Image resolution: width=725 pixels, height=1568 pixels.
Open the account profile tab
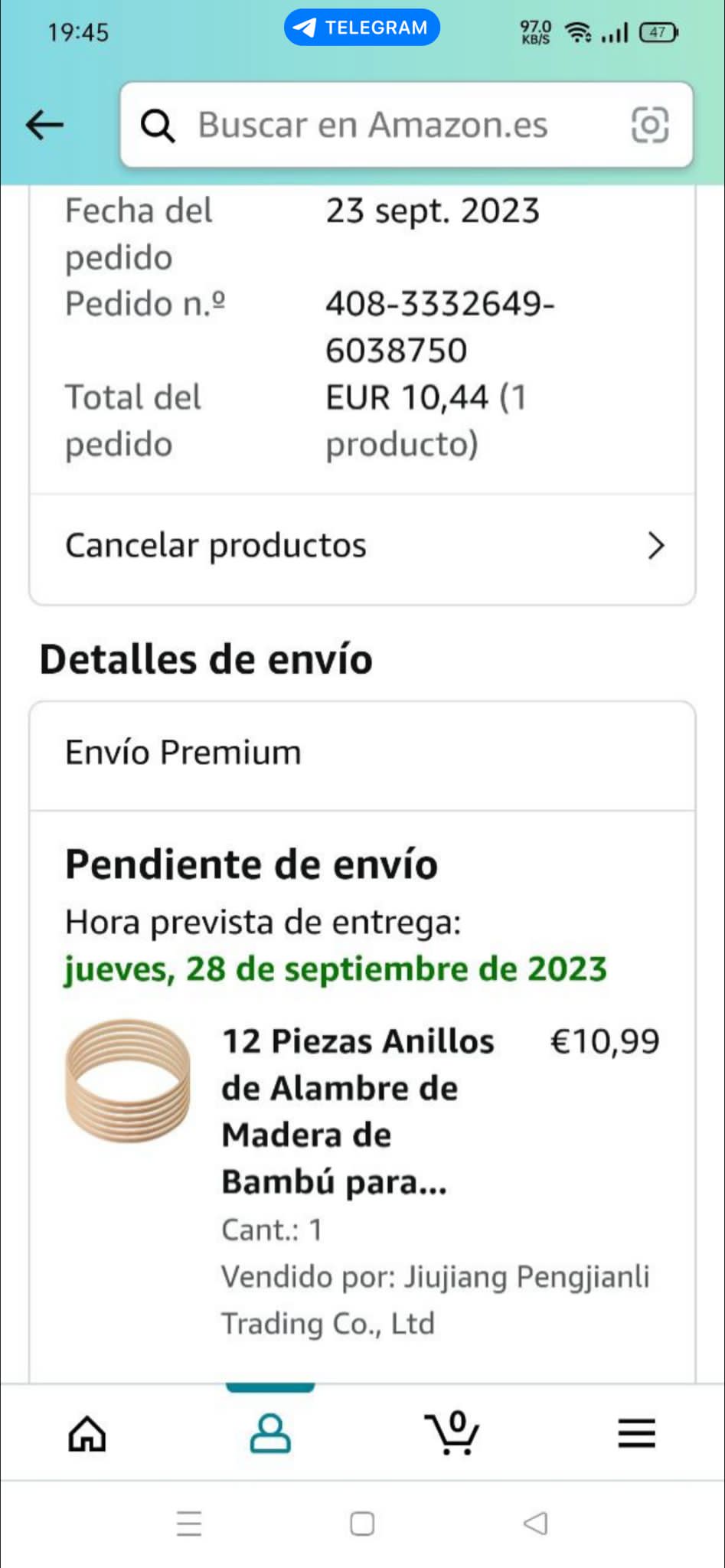click(270, 1433)
